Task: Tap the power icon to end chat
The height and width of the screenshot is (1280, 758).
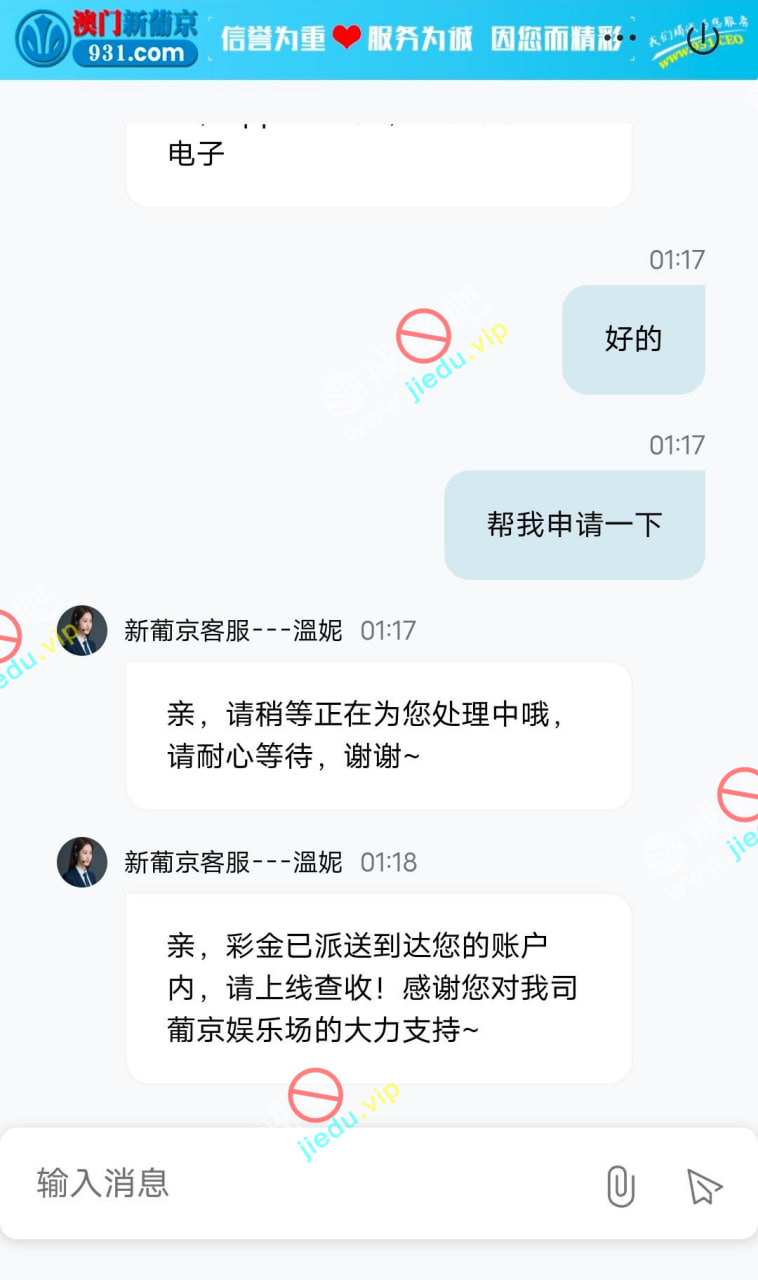Action: (703, 38)
